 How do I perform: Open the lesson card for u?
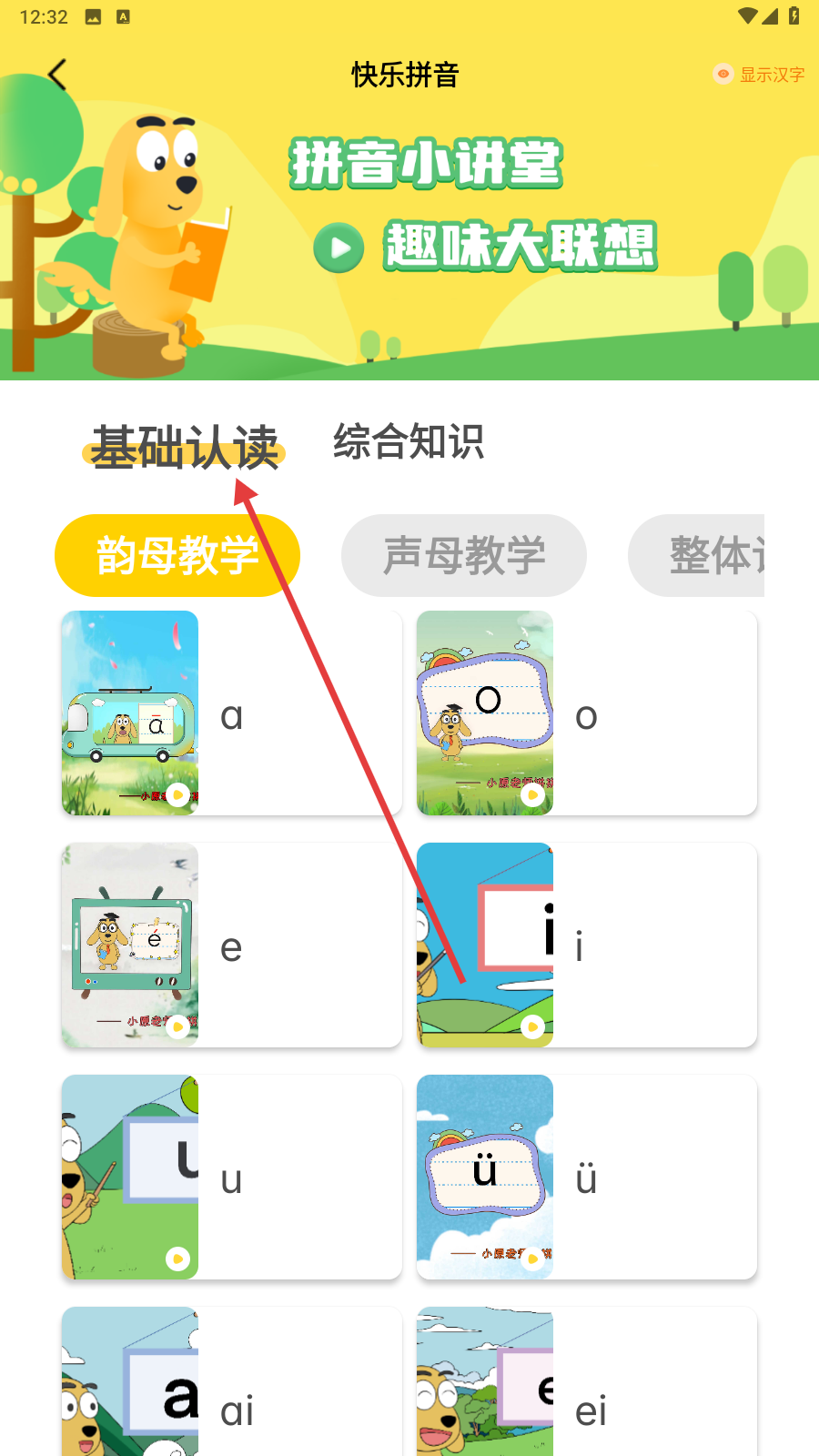point(231,1178)
